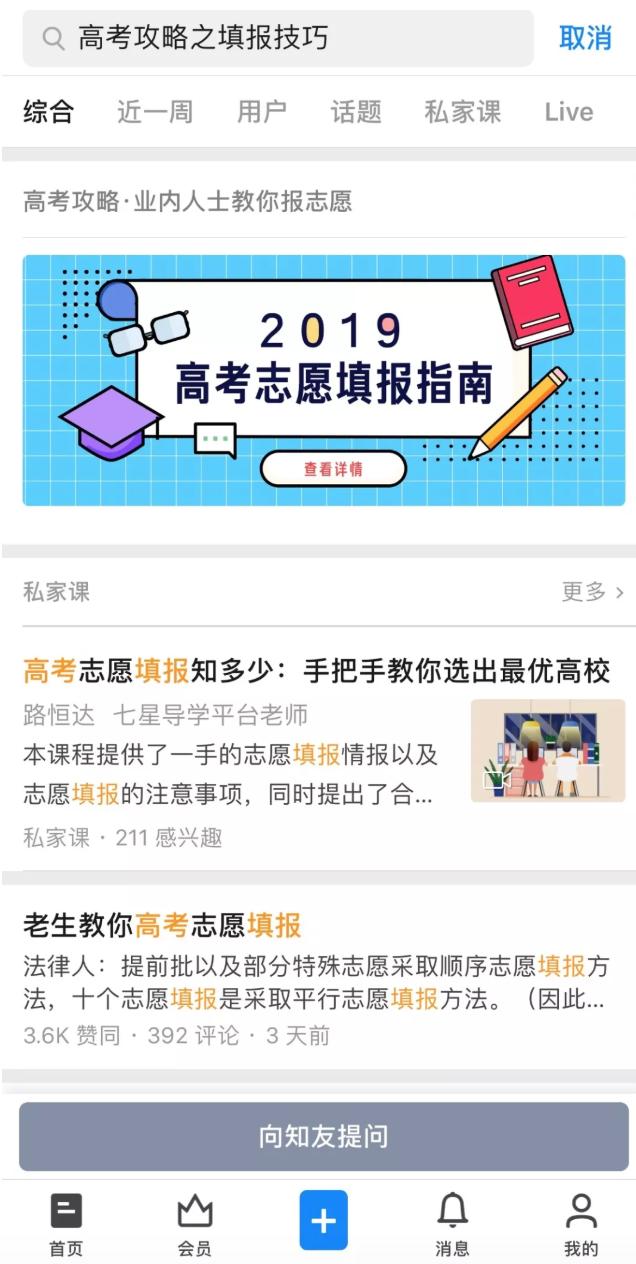Open the 消息 notifications tab
This screenshot has width=636, height=1264.
(x=452, y=1222)
